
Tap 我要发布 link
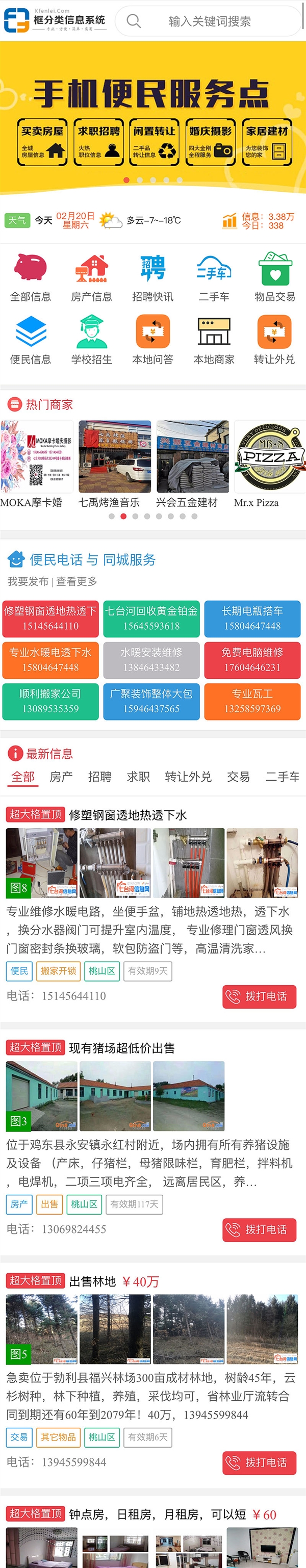(x=28, y=581)
